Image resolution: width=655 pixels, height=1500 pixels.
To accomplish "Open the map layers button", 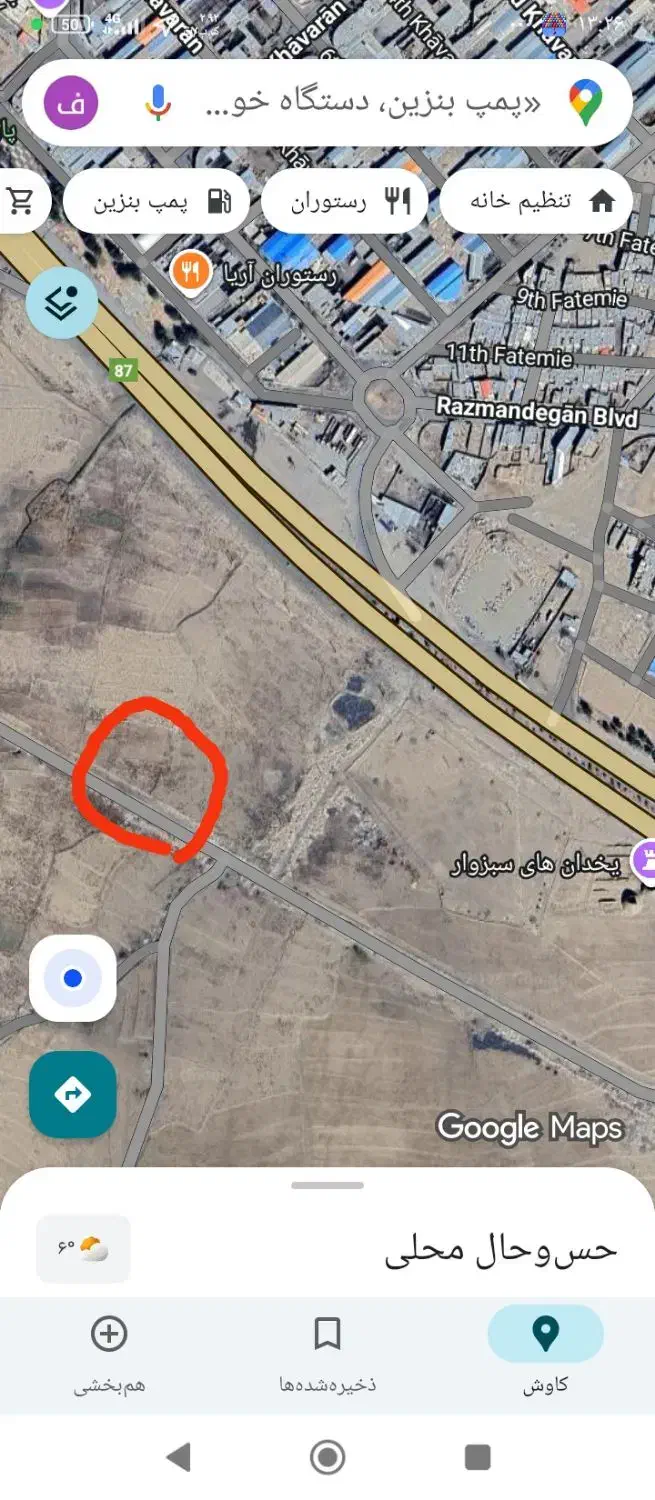I will coord(62,302).
